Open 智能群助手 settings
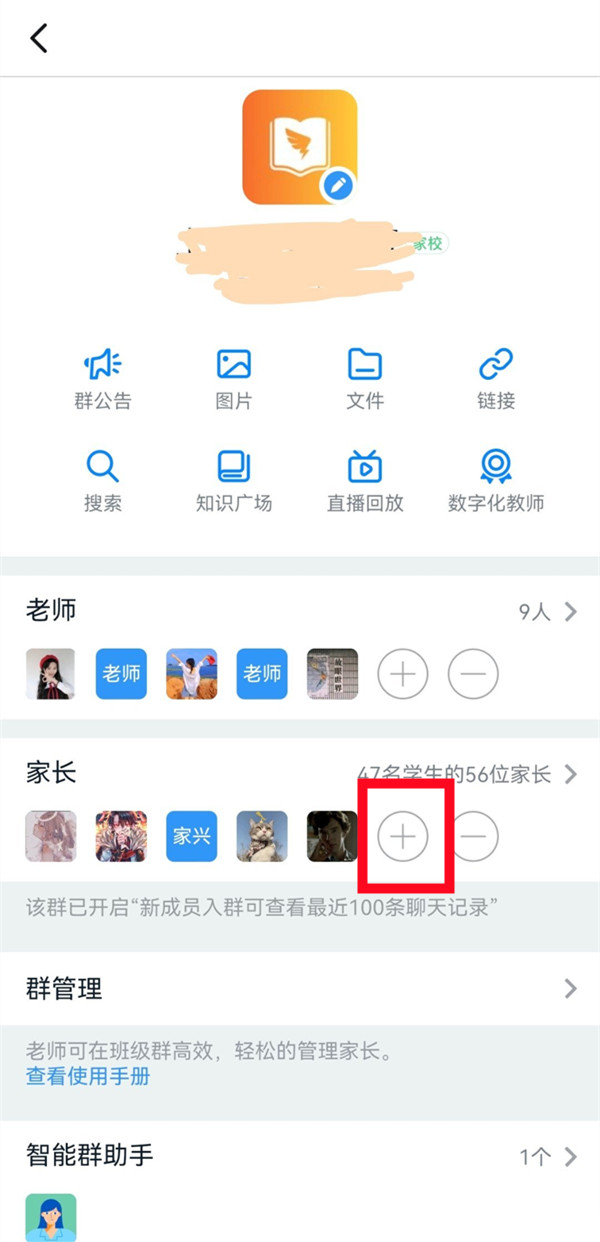This screenshot has width=600, height=1242. point(300,1156)
